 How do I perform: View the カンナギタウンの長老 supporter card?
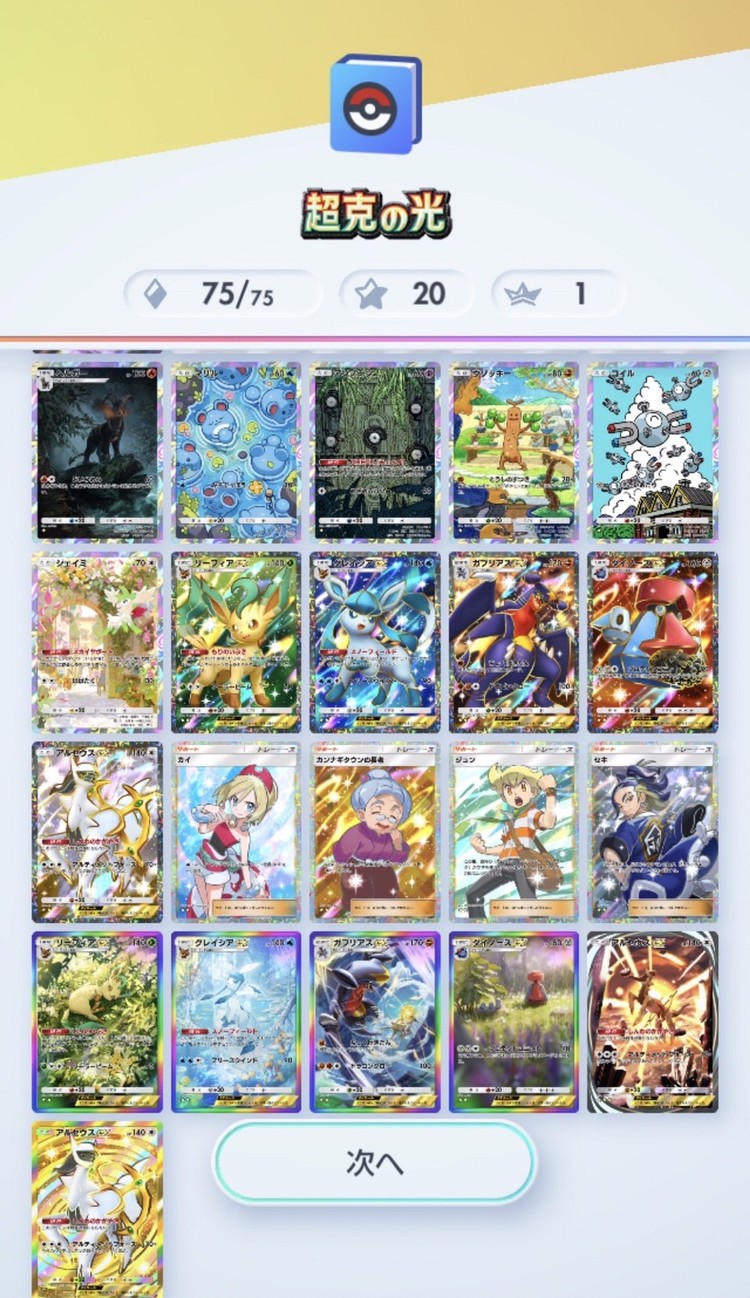374,832
